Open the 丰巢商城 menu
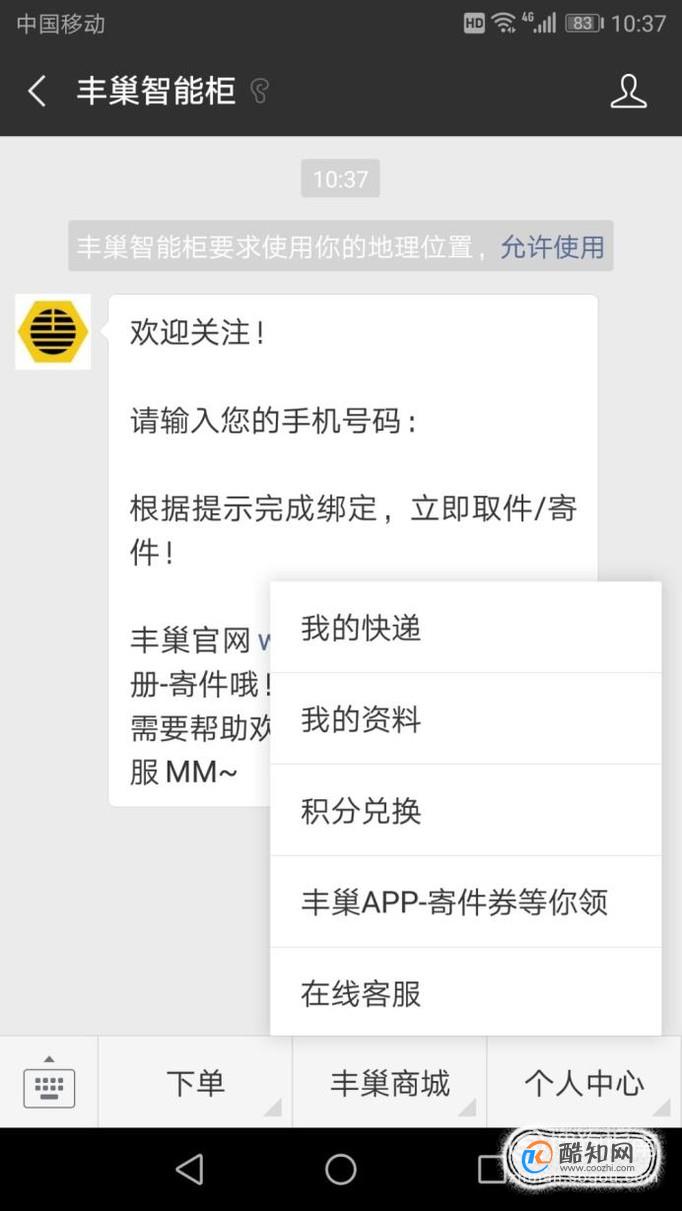The width and height of the screenshot is (682, 1211). pos(390,1083)
